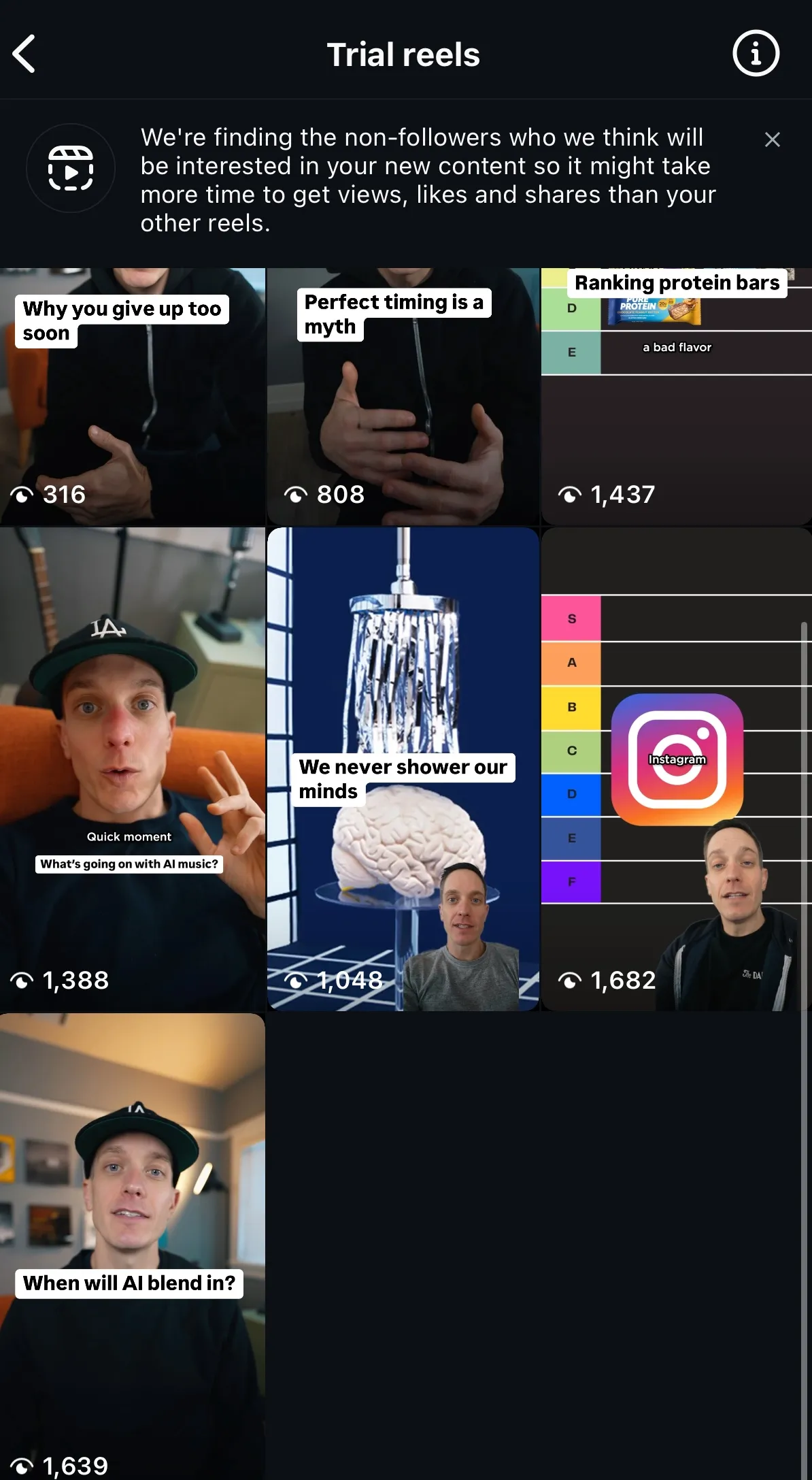Open the 'When will AI blend in?' reel
Image resolution: width=812 pixels, height=1480 pixels.
(132, 1245)
